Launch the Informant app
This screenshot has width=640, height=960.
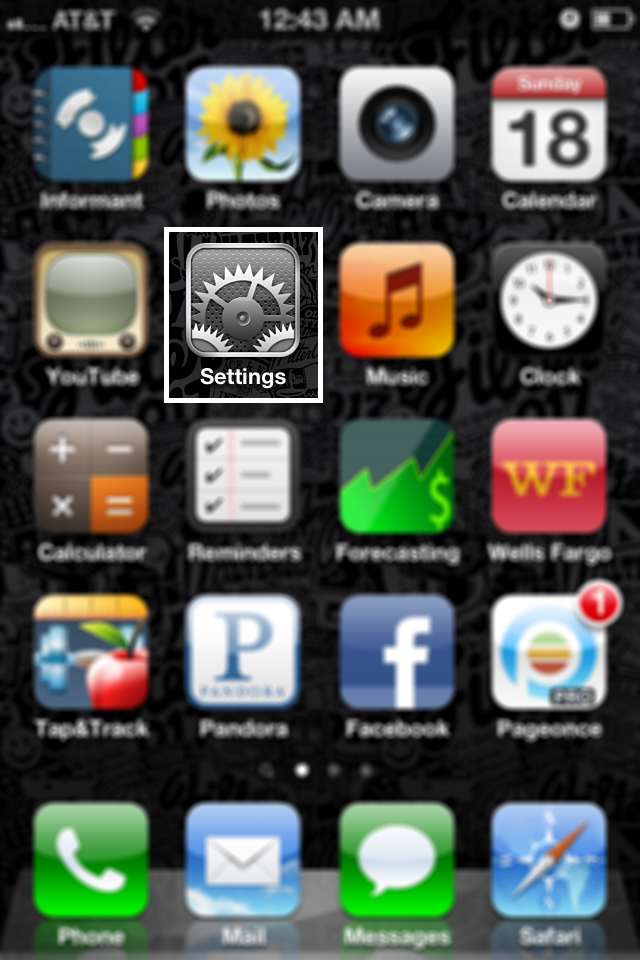pyautogui.click(x=91, y=124)
